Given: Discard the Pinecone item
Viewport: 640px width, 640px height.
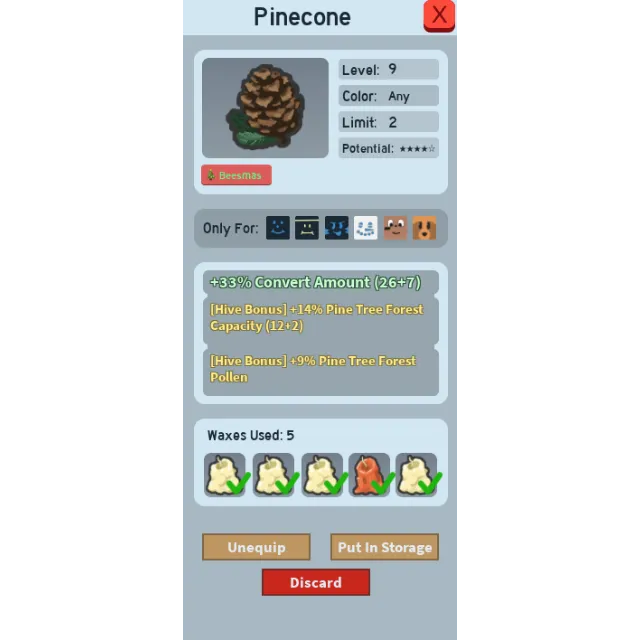Looking at the screenshot, I should 315,582.
